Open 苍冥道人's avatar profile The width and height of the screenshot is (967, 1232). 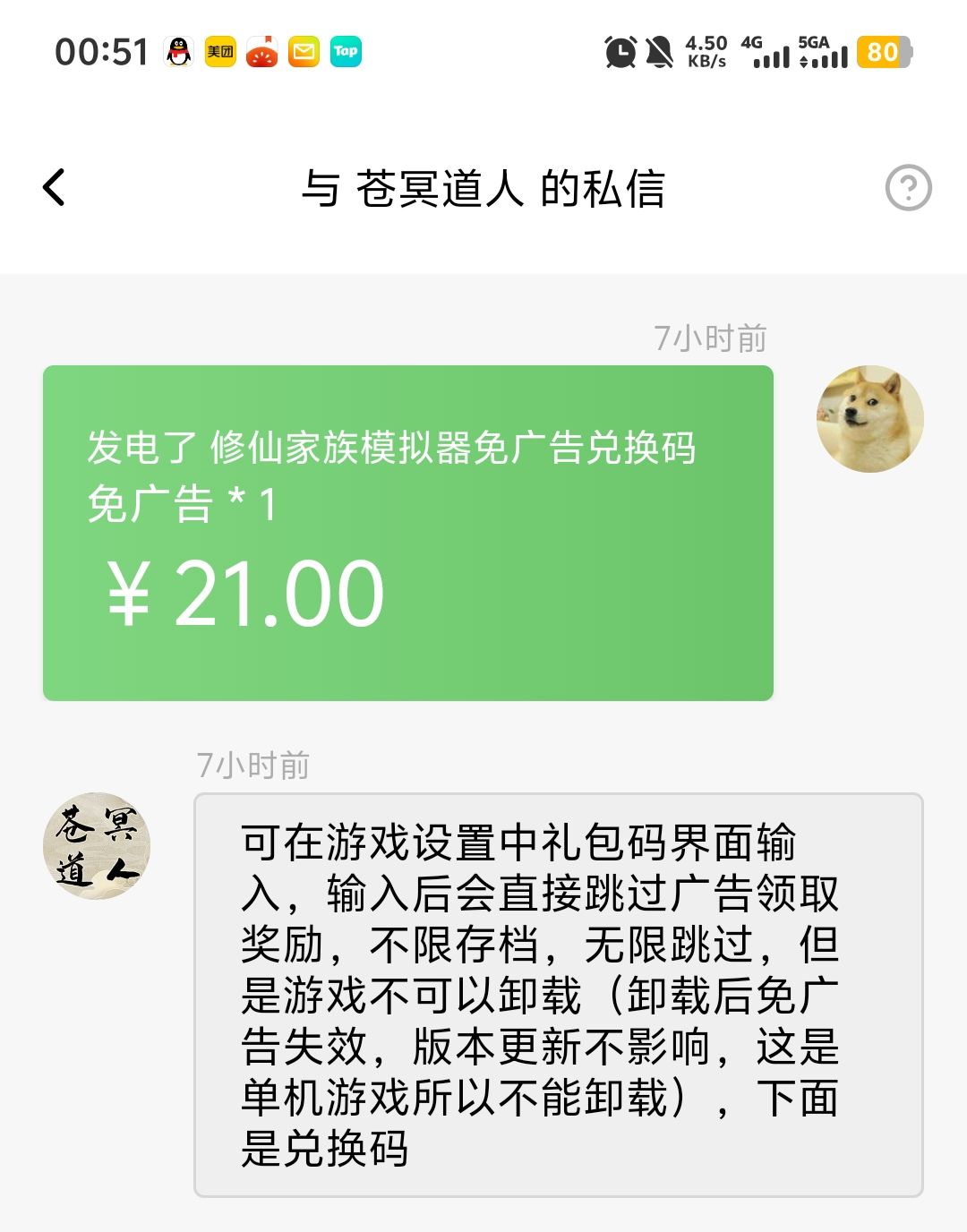[x=97, y=845]
